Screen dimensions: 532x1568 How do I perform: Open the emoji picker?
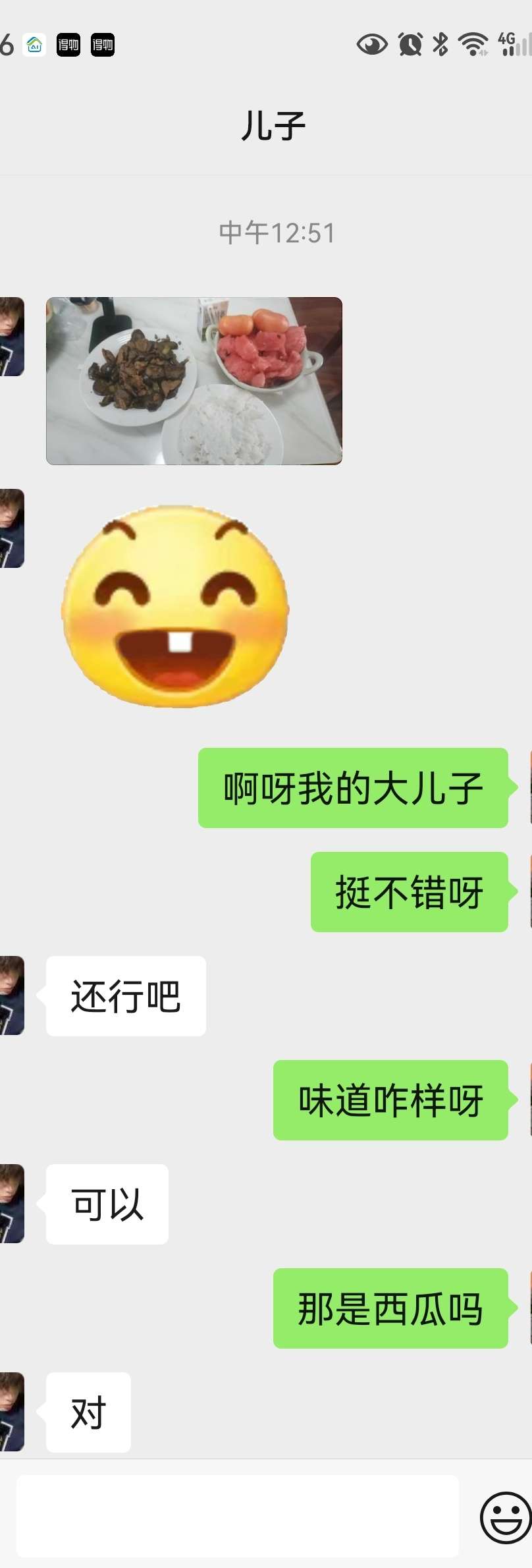[x=505, y=1518]
